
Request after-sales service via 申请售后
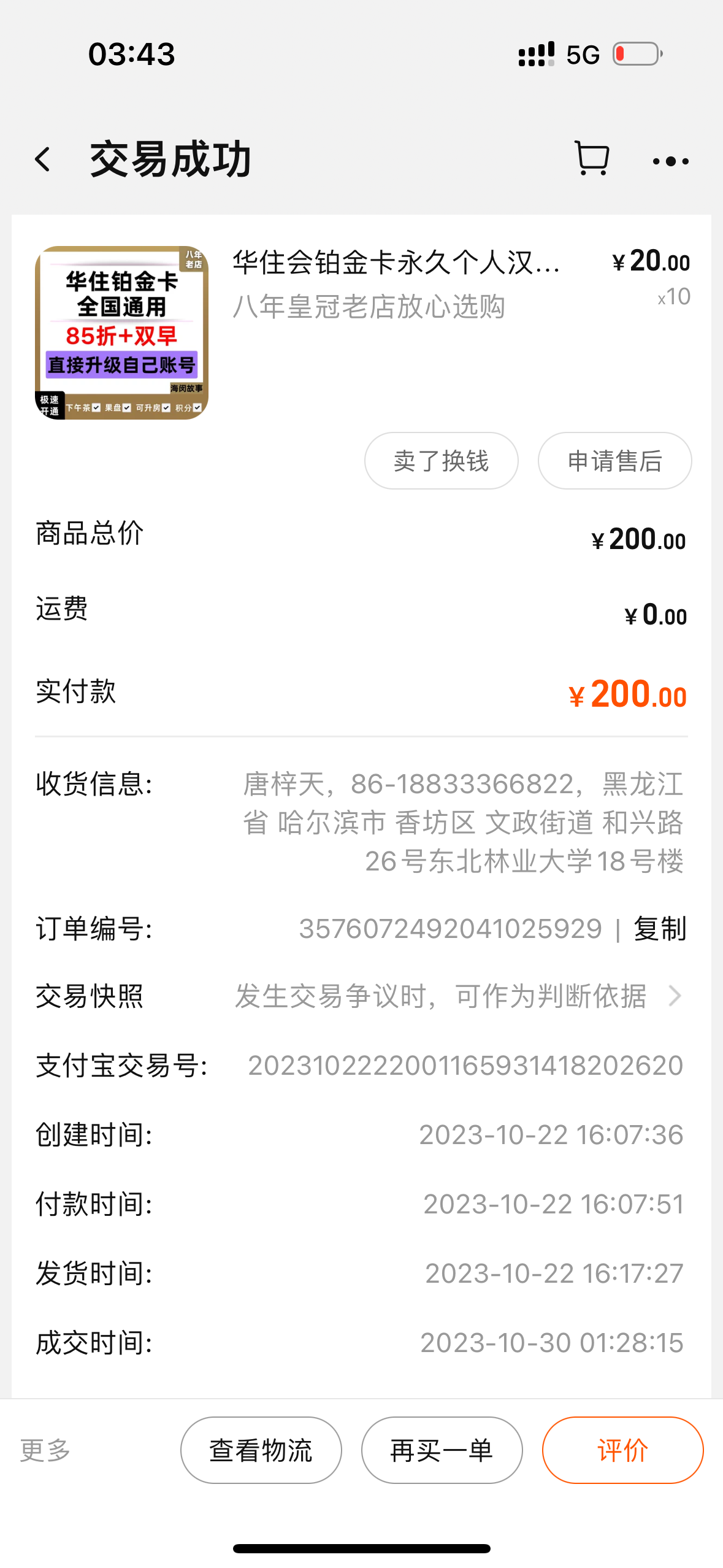[x=614, y=461]
